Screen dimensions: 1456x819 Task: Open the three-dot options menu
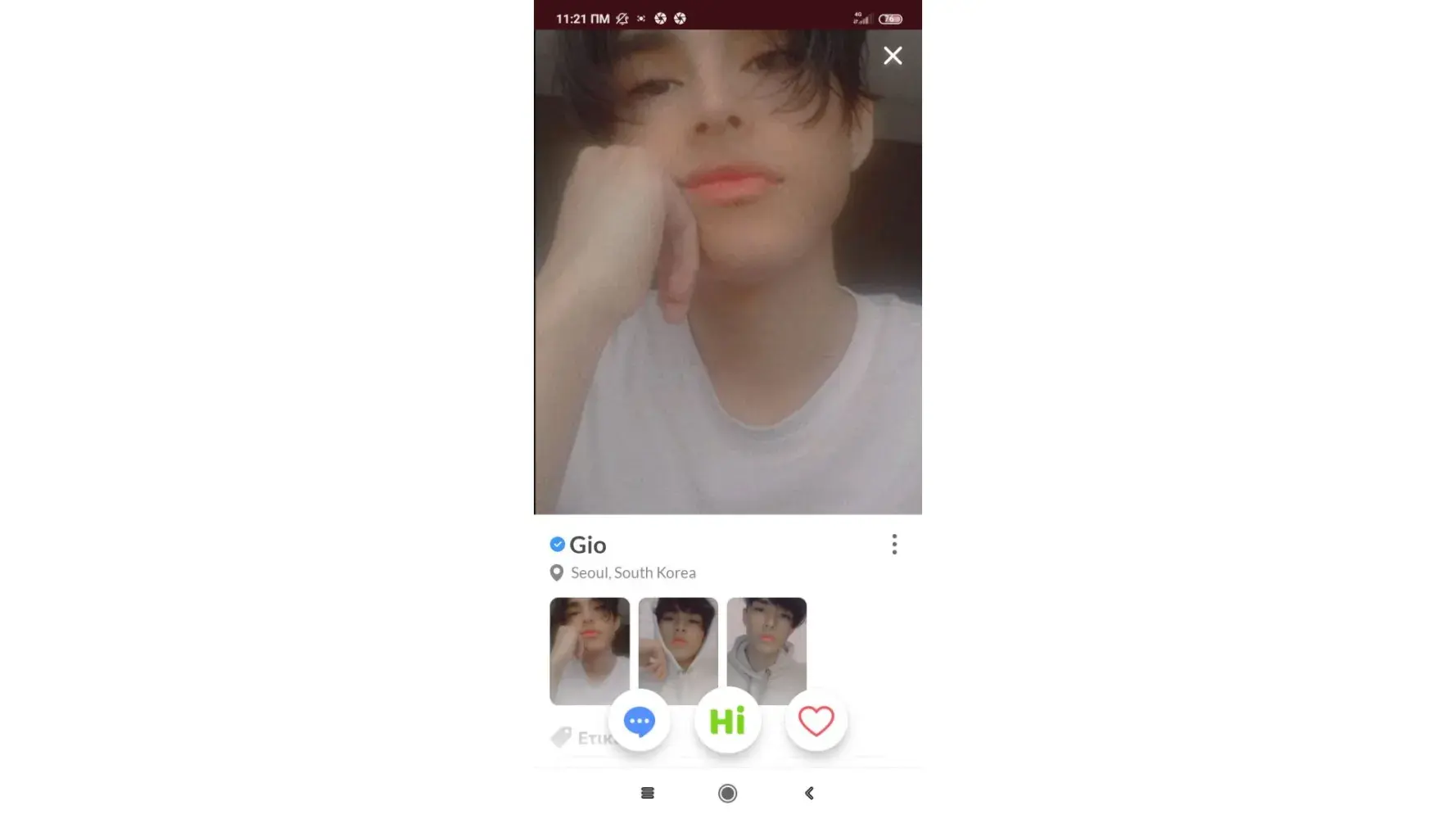click(894, 545)
